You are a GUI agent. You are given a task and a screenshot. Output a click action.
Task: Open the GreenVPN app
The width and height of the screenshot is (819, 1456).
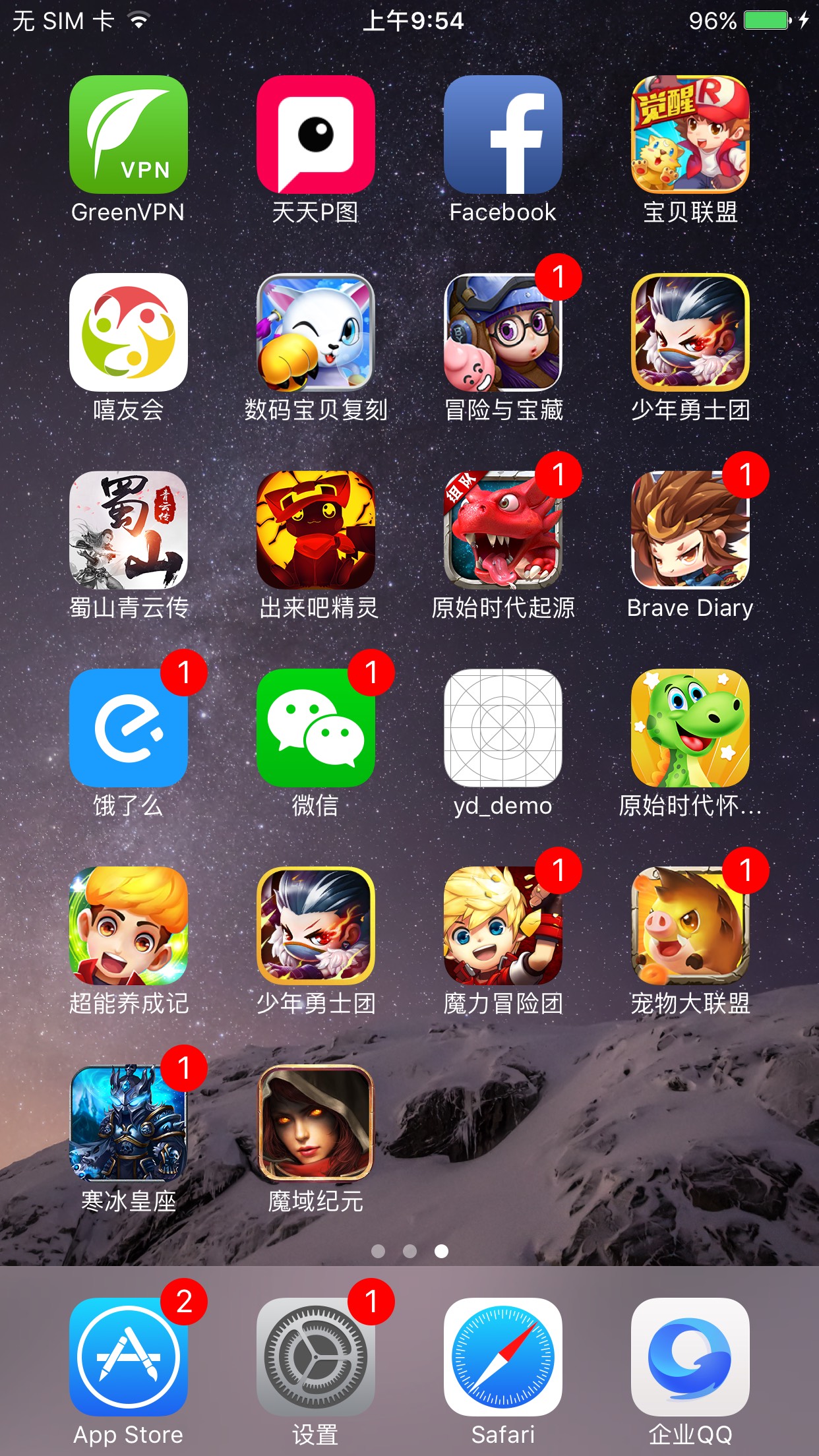click(129, 135)
